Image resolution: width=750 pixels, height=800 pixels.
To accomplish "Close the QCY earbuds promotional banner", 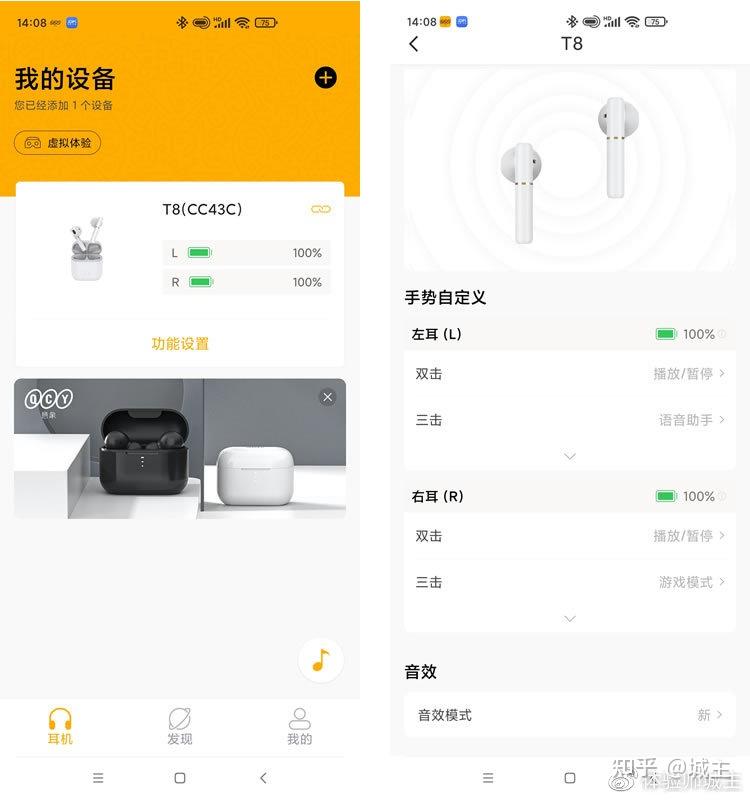I will pyautogui.click(x=327, y=397).
